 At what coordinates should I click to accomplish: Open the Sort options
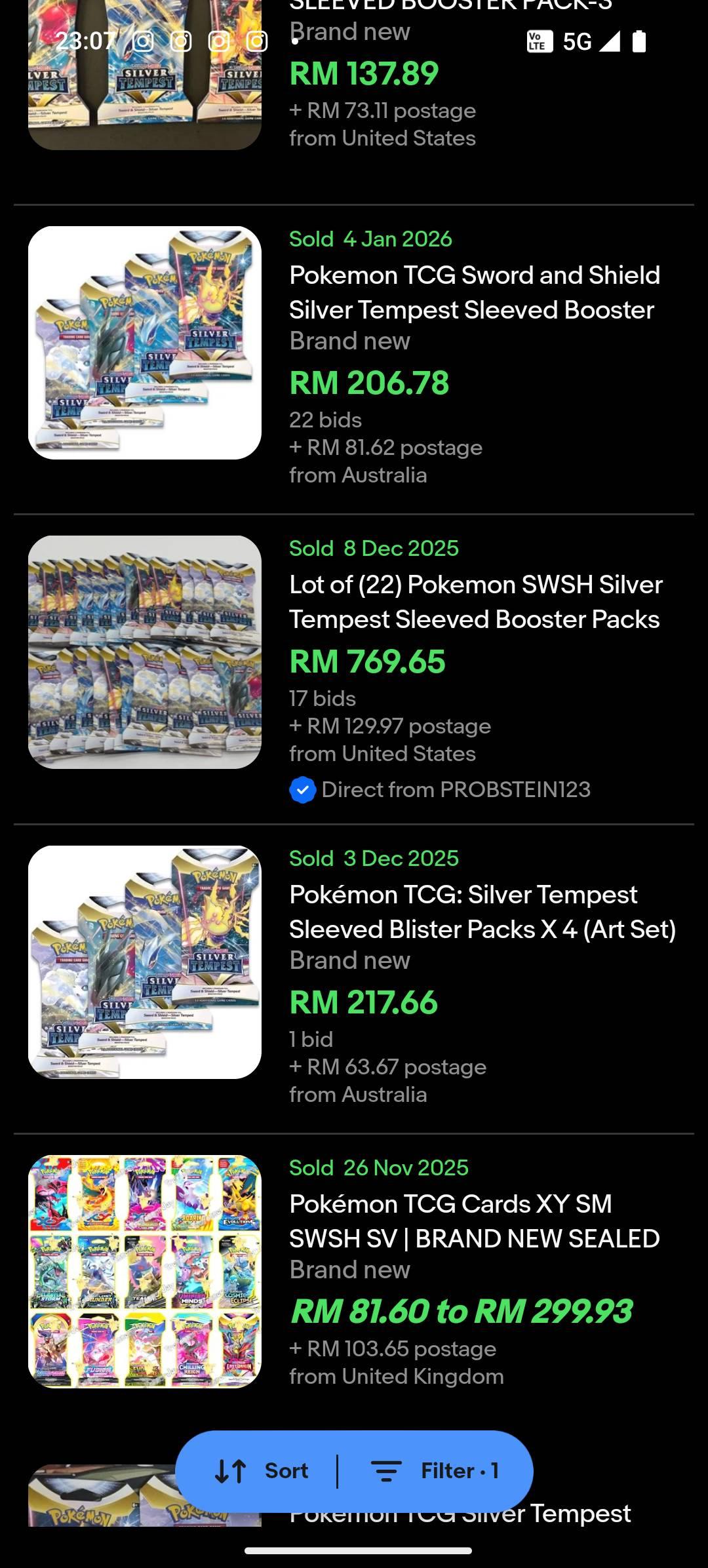click(262, 1471)
